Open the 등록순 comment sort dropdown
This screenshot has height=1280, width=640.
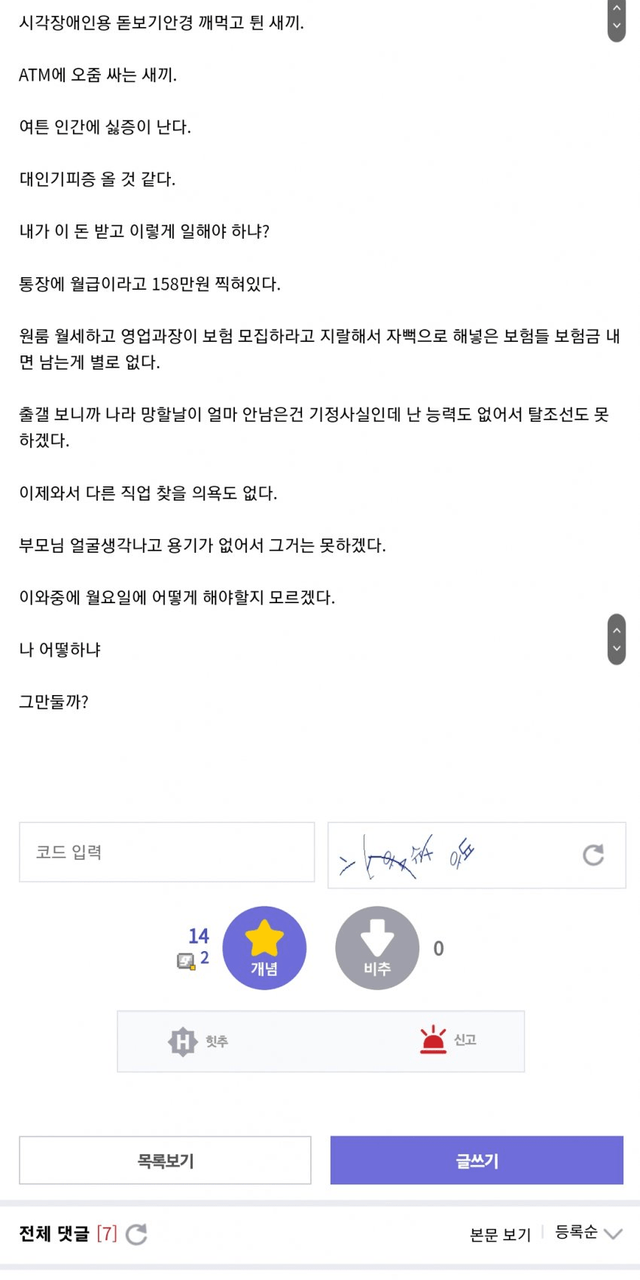(x=589, y=1233)
